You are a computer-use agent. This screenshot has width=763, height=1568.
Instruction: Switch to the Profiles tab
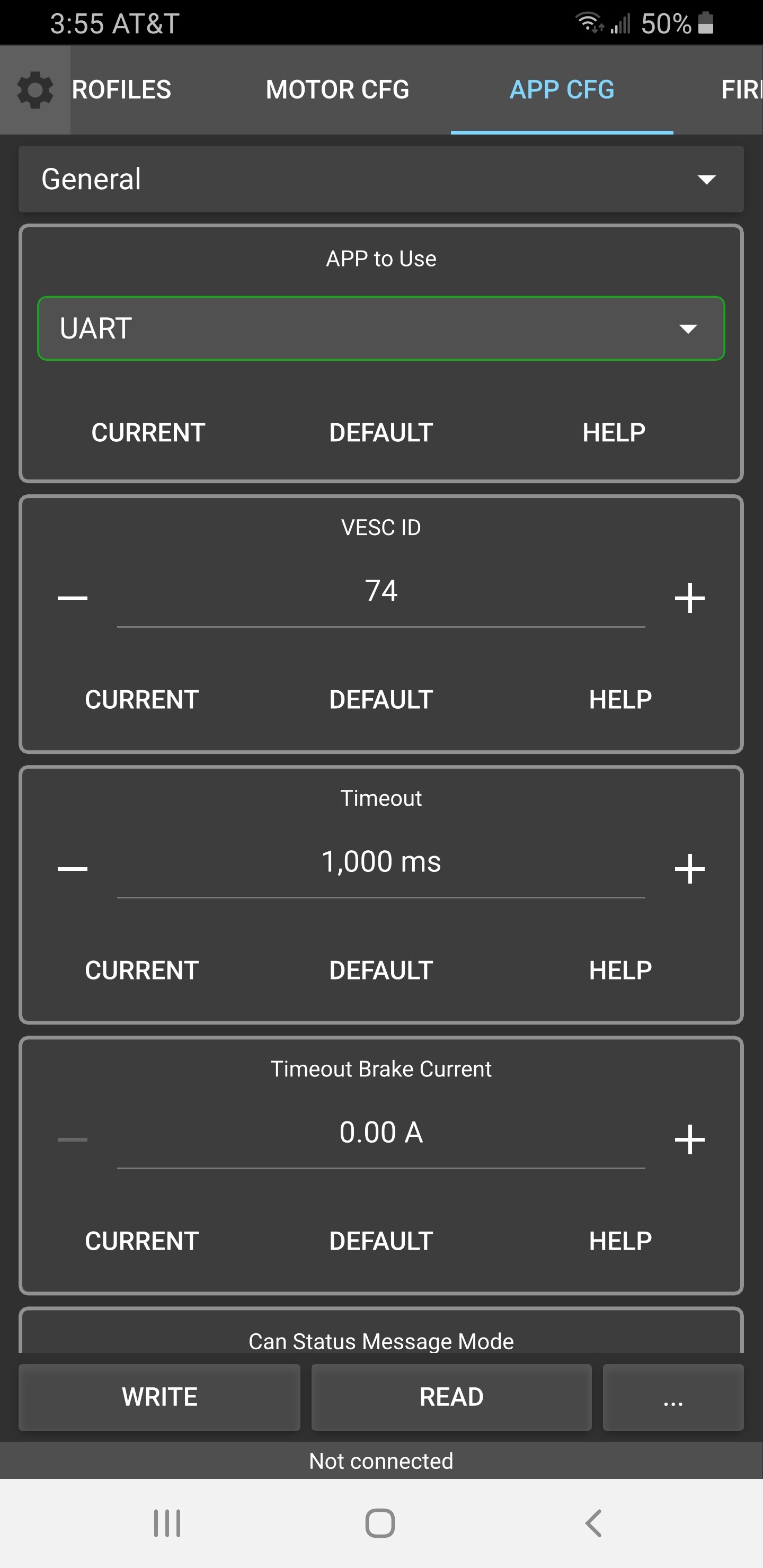121,90
